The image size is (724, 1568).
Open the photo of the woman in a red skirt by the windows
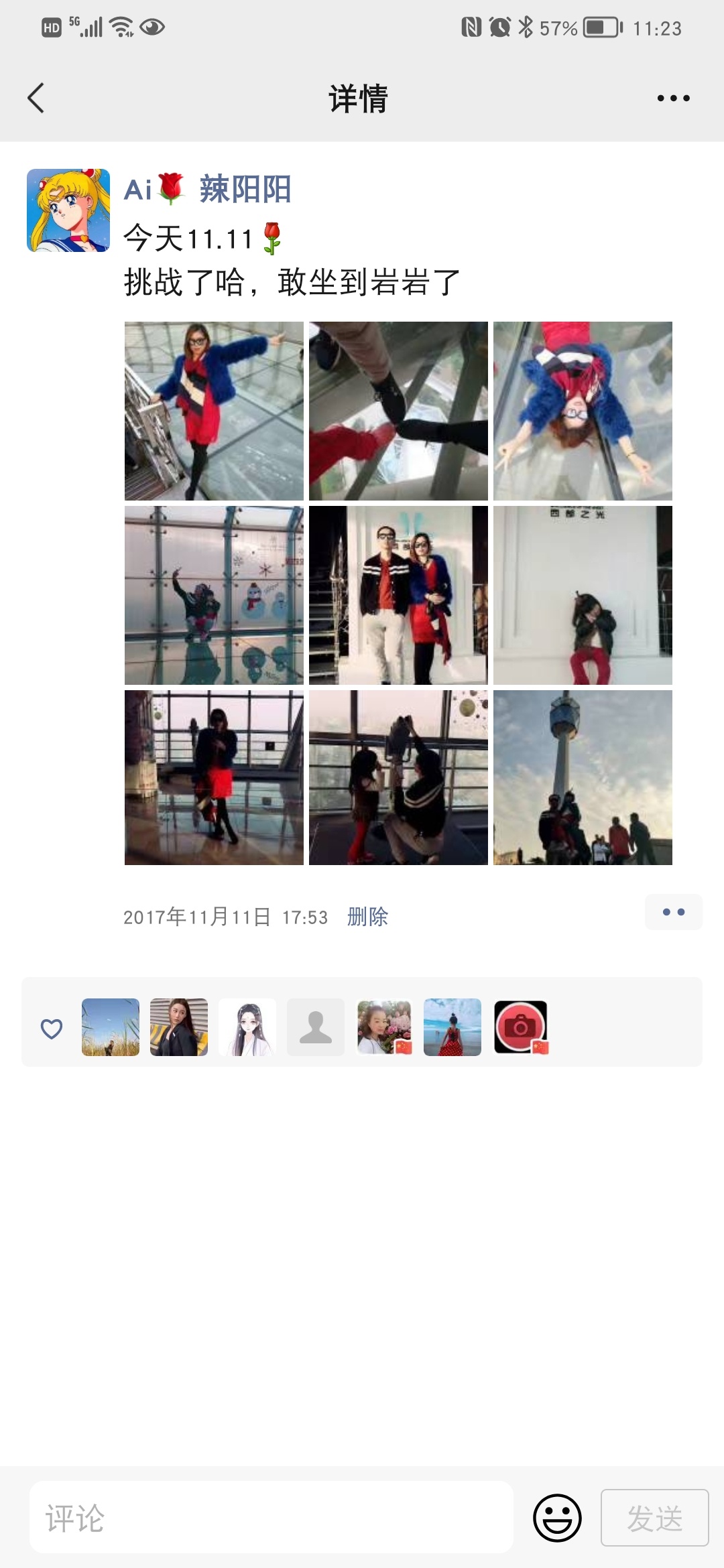[214, 777]
